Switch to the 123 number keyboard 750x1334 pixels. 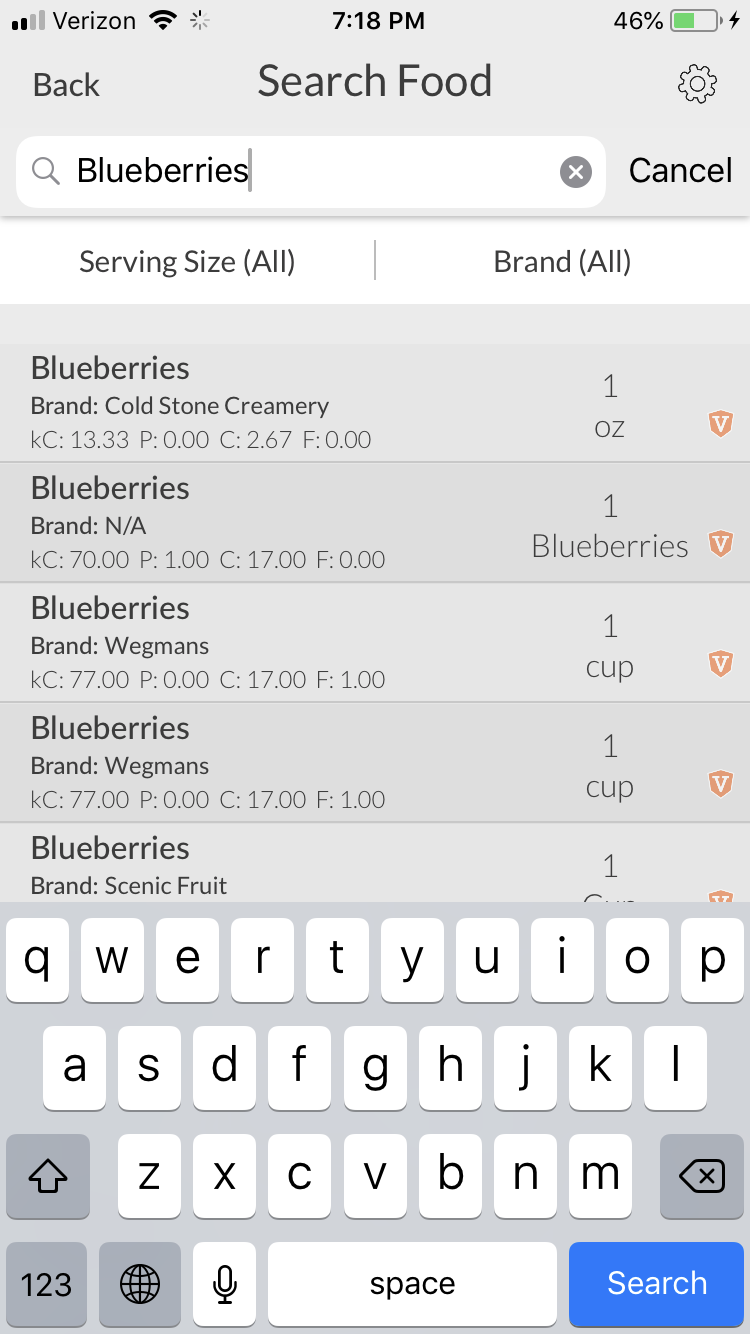coord(46,1284)
